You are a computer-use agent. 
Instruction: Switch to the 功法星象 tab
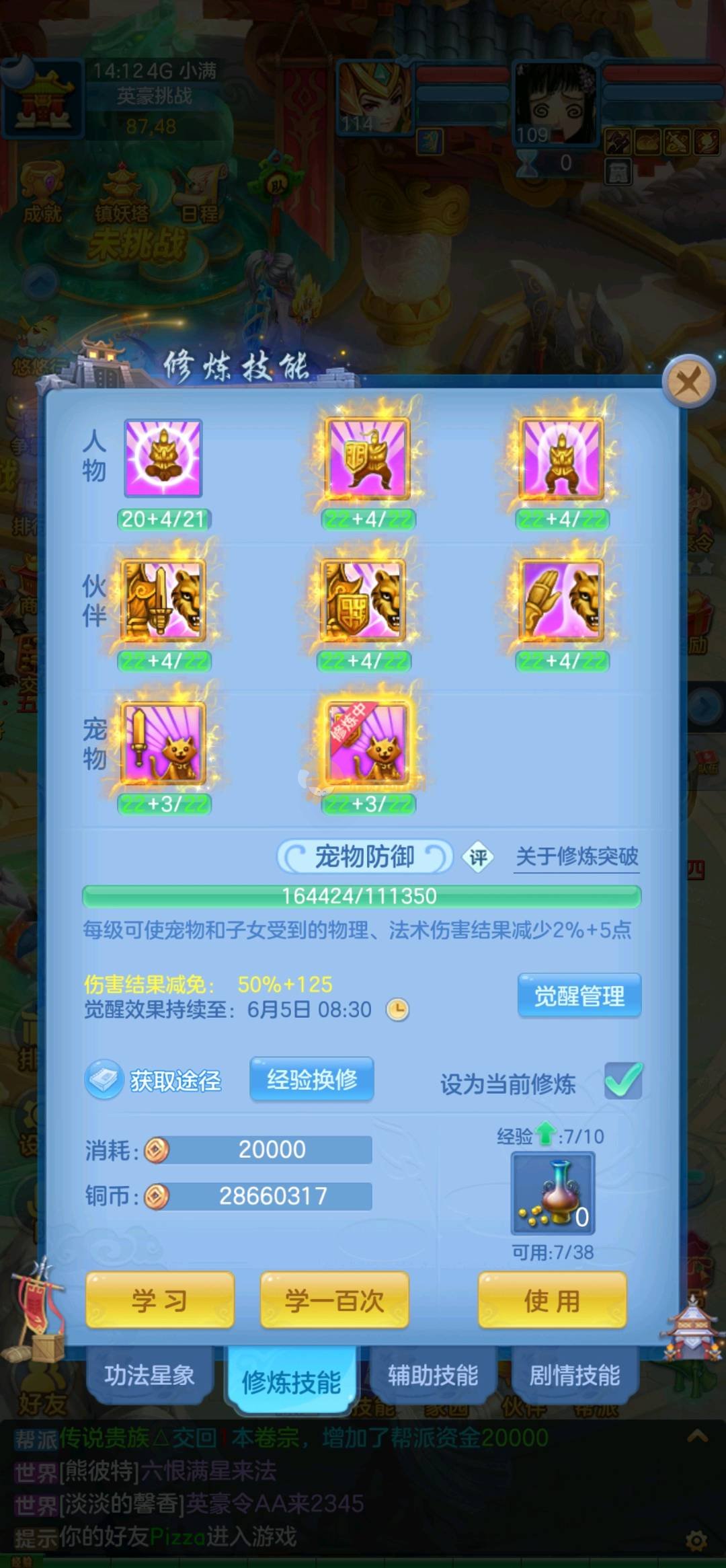pyautogui.click(x=149, y=1376)
